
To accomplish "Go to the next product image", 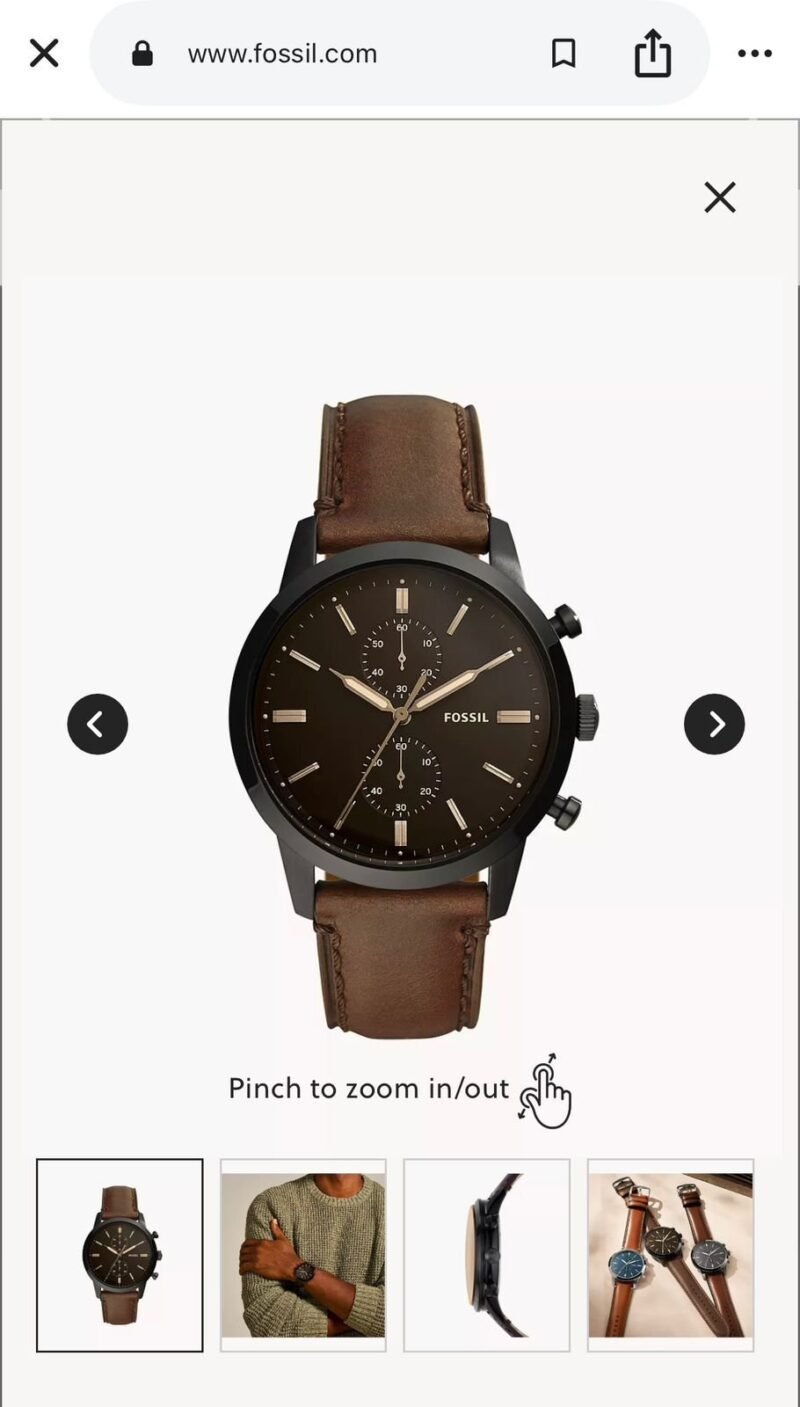I will (714, 724).
